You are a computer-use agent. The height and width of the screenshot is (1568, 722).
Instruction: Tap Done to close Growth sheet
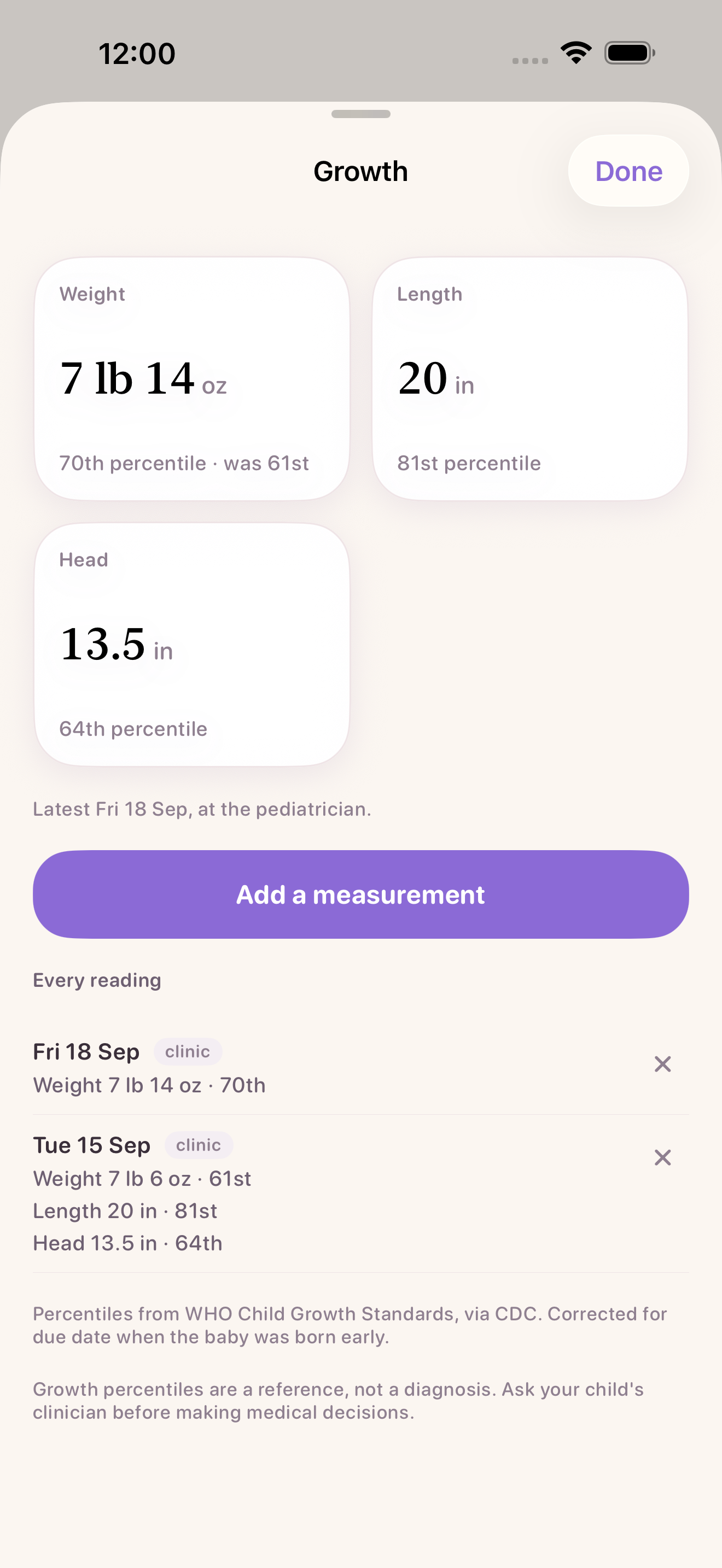[628, 171]
